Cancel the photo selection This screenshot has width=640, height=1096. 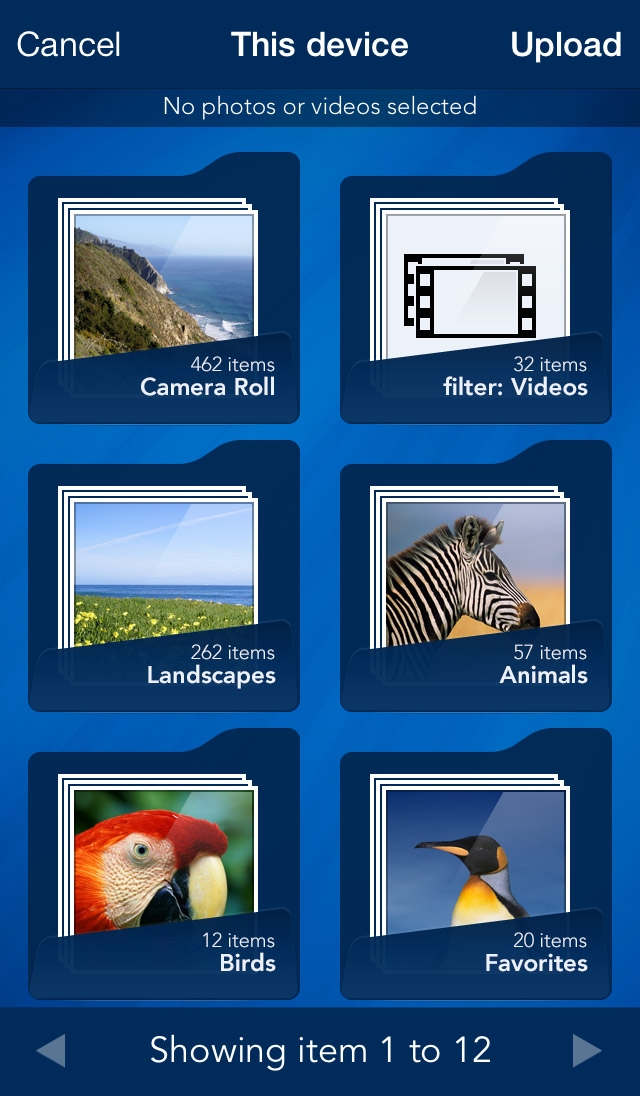69,45
